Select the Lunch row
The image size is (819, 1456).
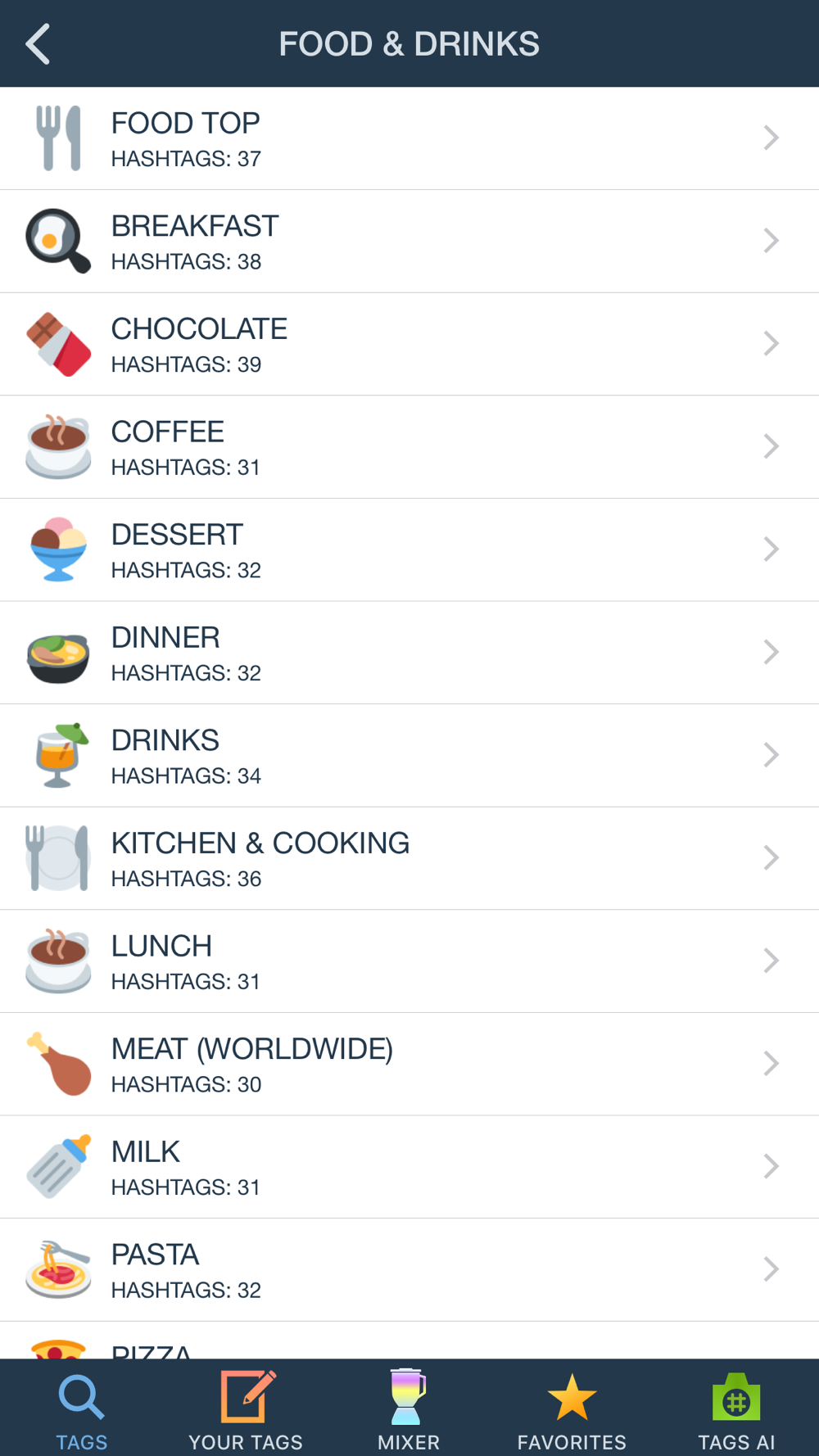409,961
